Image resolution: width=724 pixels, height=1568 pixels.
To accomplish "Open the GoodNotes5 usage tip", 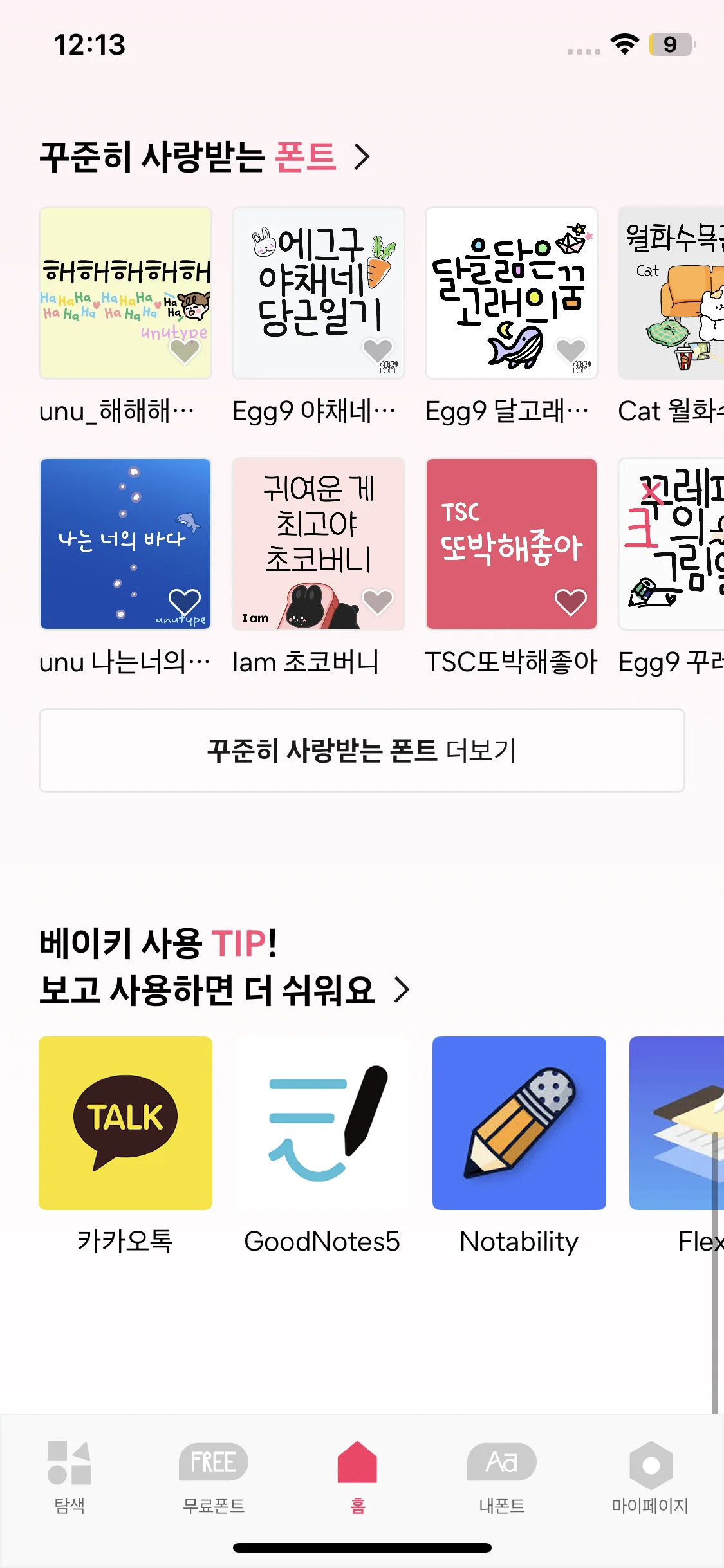I will [322, 1123].
